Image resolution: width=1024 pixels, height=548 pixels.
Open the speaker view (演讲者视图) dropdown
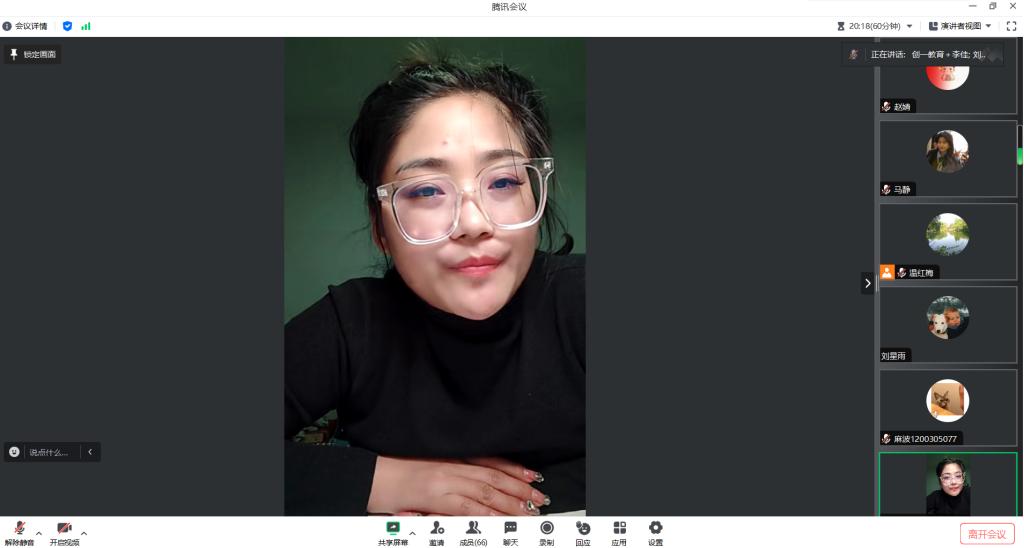(x=960, y=26)
